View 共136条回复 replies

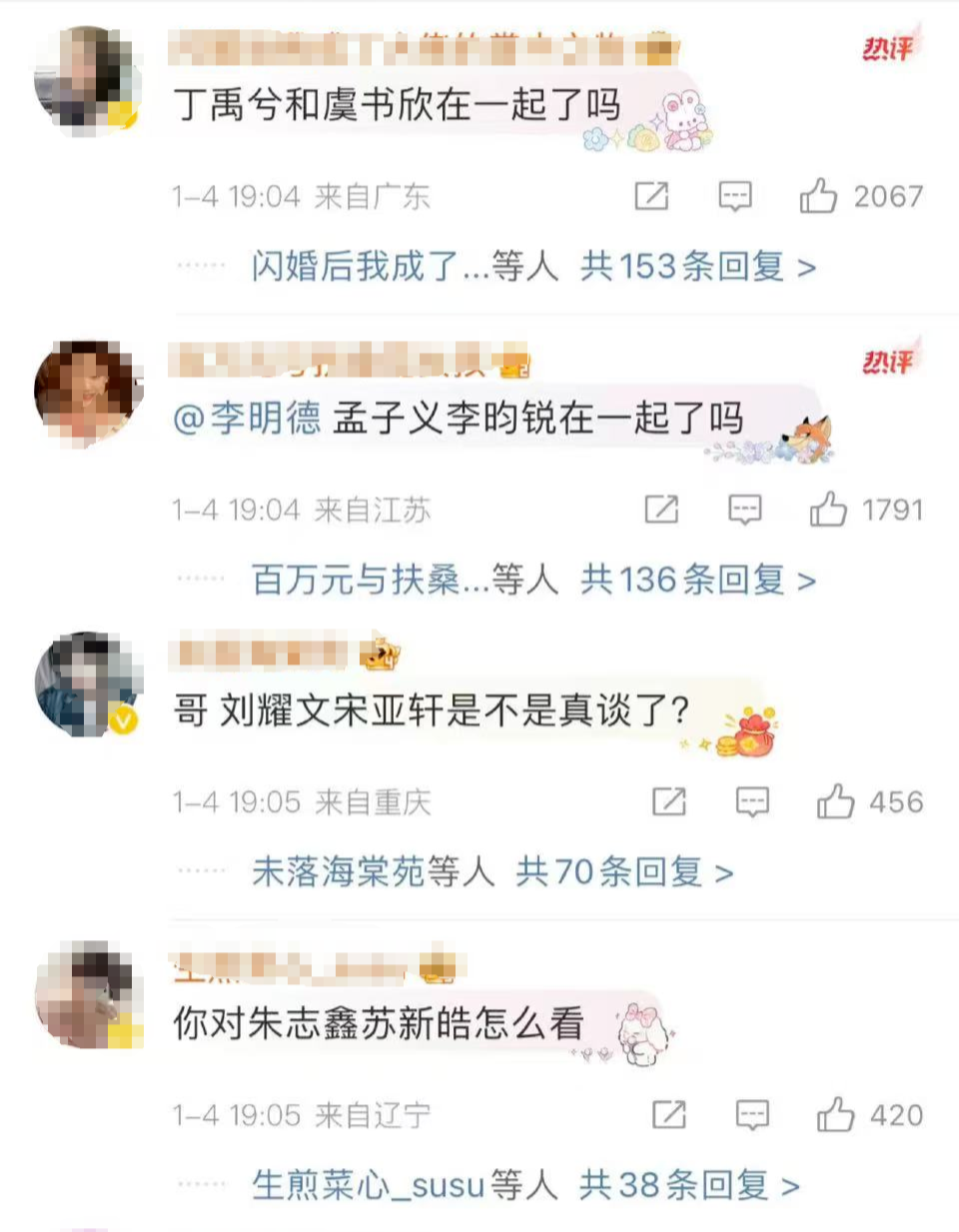(697, 580)
